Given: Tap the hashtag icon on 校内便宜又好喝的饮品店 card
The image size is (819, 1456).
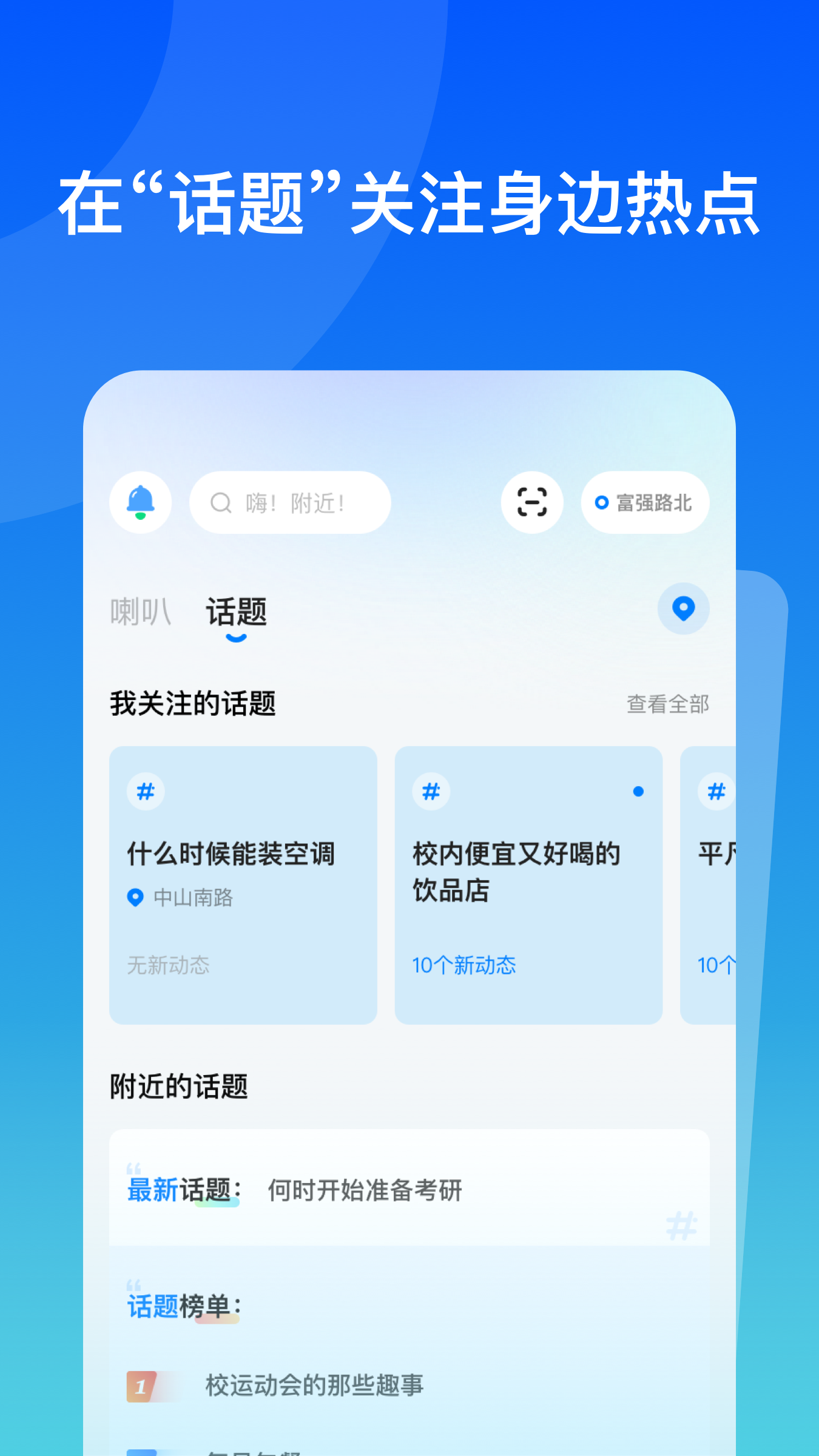Looking at the screenshot, I should click(431, 791).
